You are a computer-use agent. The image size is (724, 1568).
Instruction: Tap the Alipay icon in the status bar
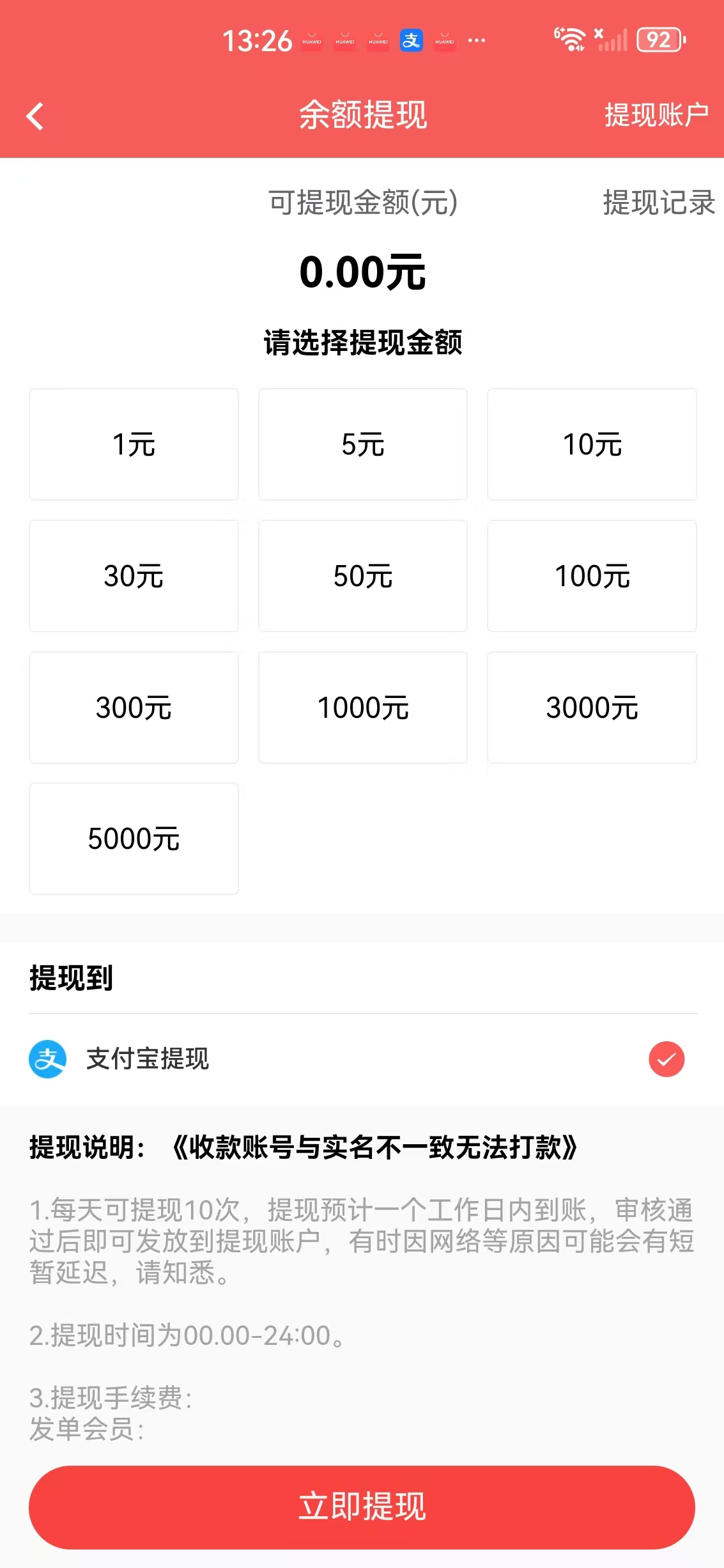(x=412, y=40)
